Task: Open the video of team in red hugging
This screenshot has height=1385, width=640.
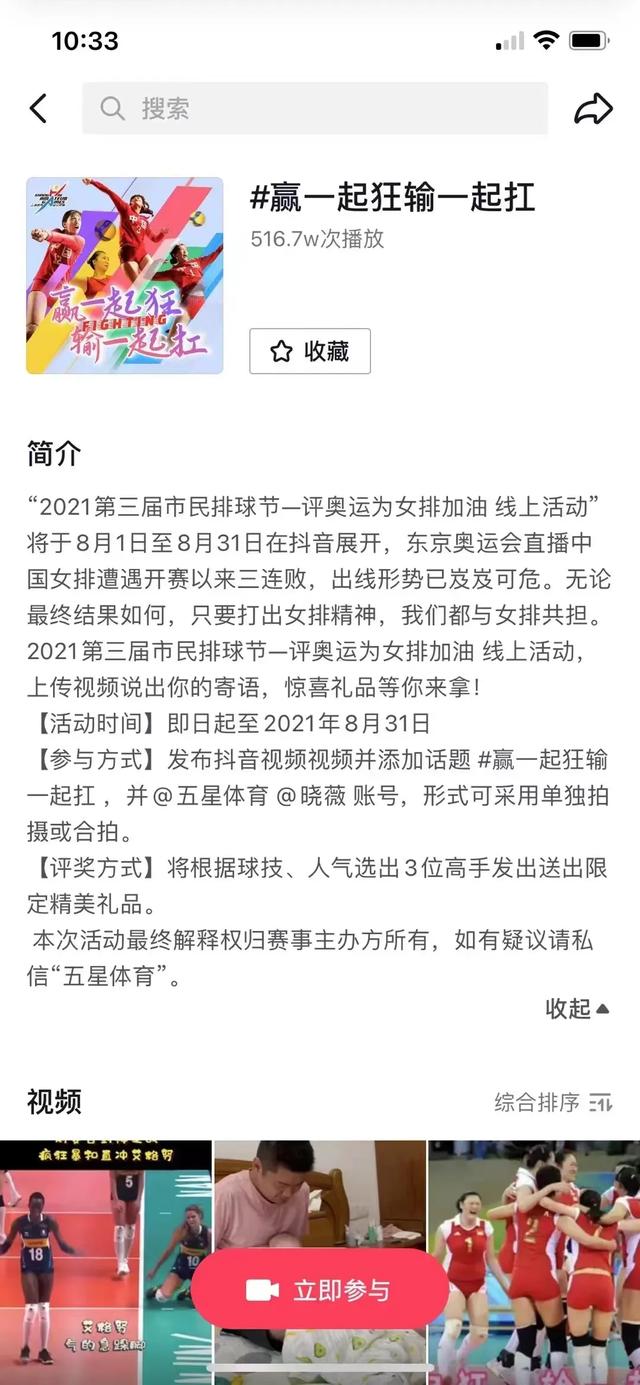Action: click(534, 1262)
